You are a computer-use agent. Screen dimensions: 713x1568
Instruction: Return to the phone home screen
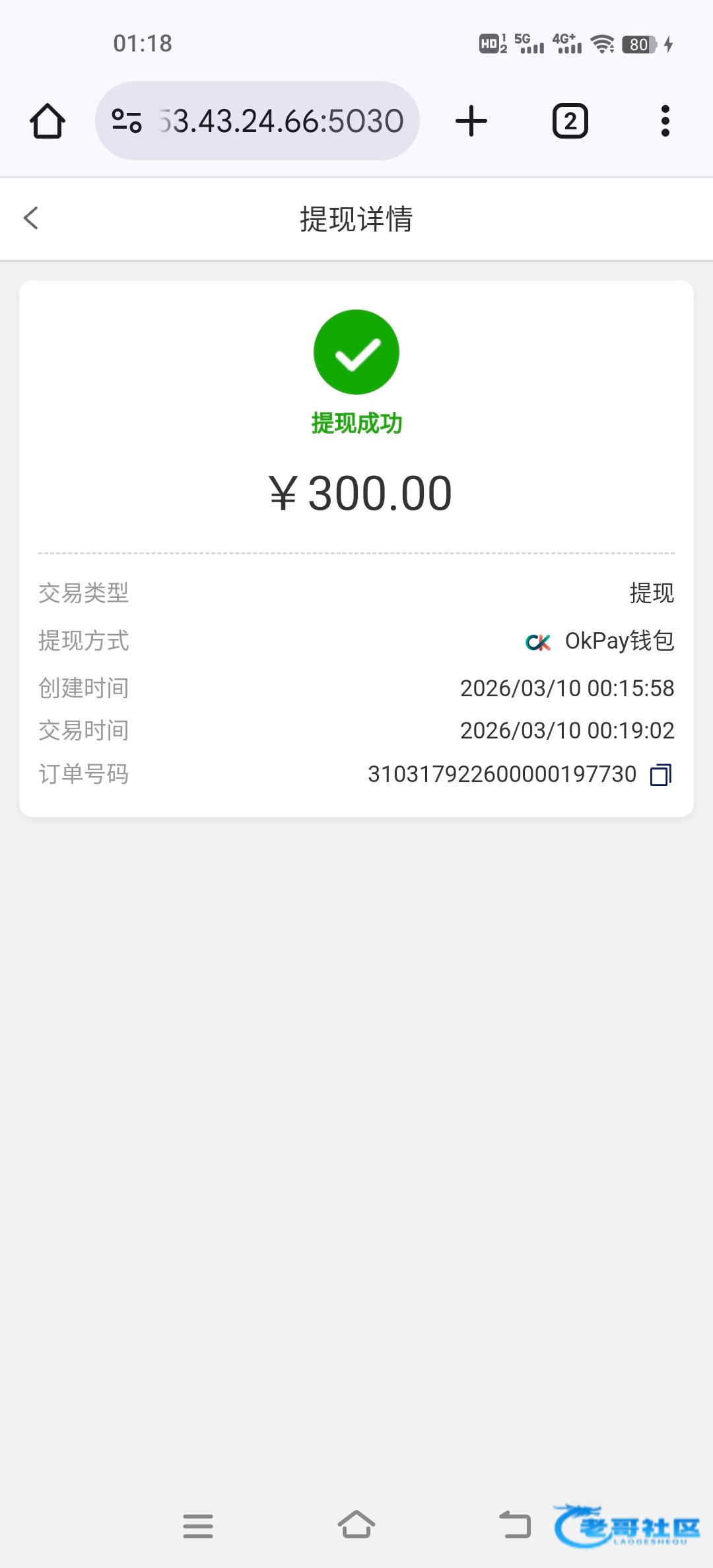[356, 1526]
